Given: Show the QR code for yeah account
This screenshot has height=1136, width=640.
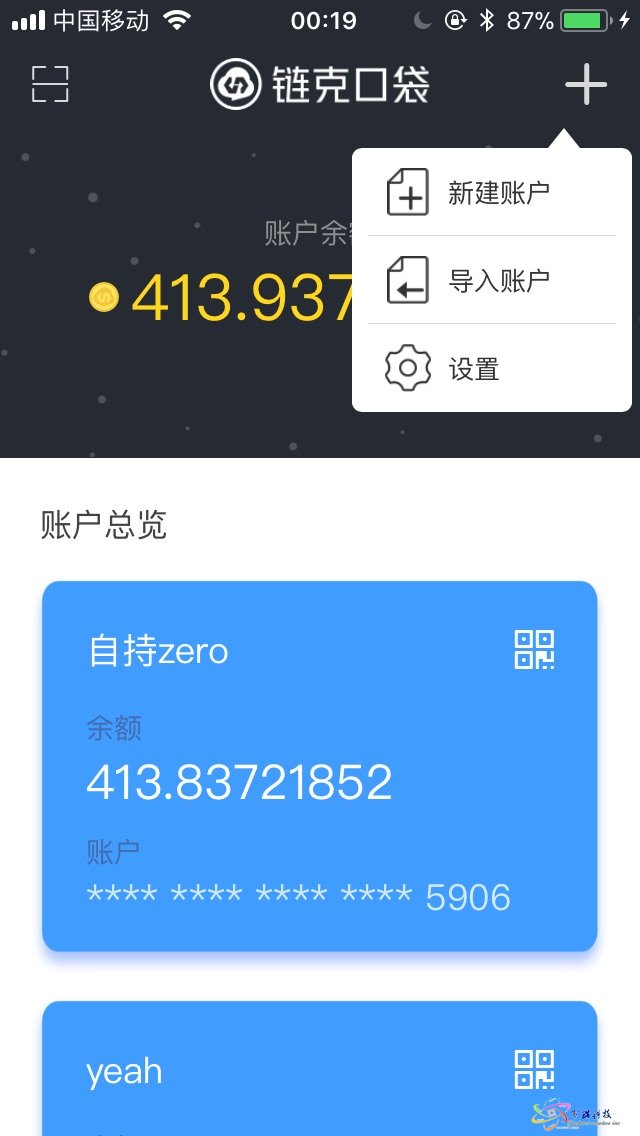Looking at the screenshot, I should click(534, 1069).
